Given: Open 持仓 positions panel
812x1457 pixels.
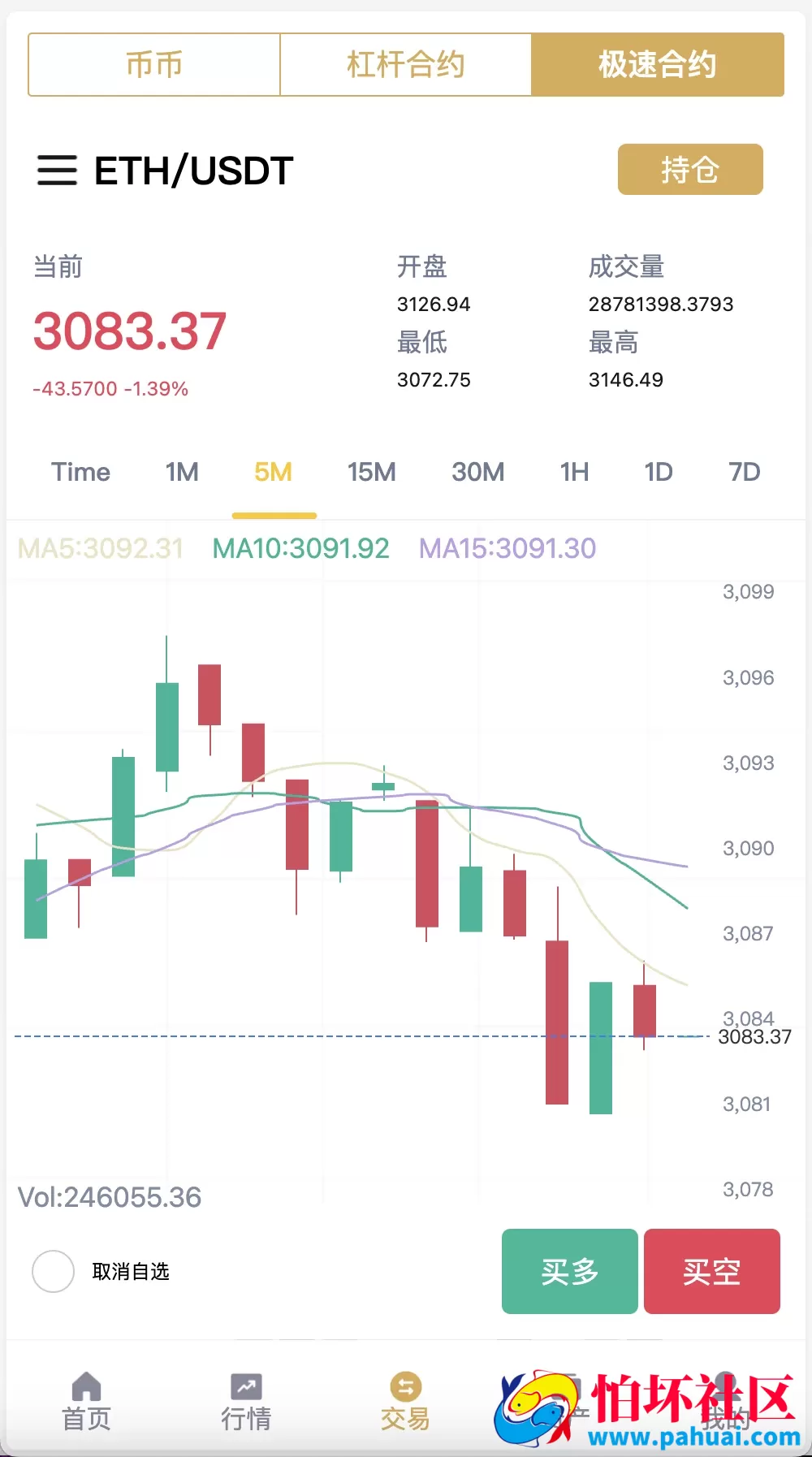Looking at the screenshot, I should pos(690,169).
